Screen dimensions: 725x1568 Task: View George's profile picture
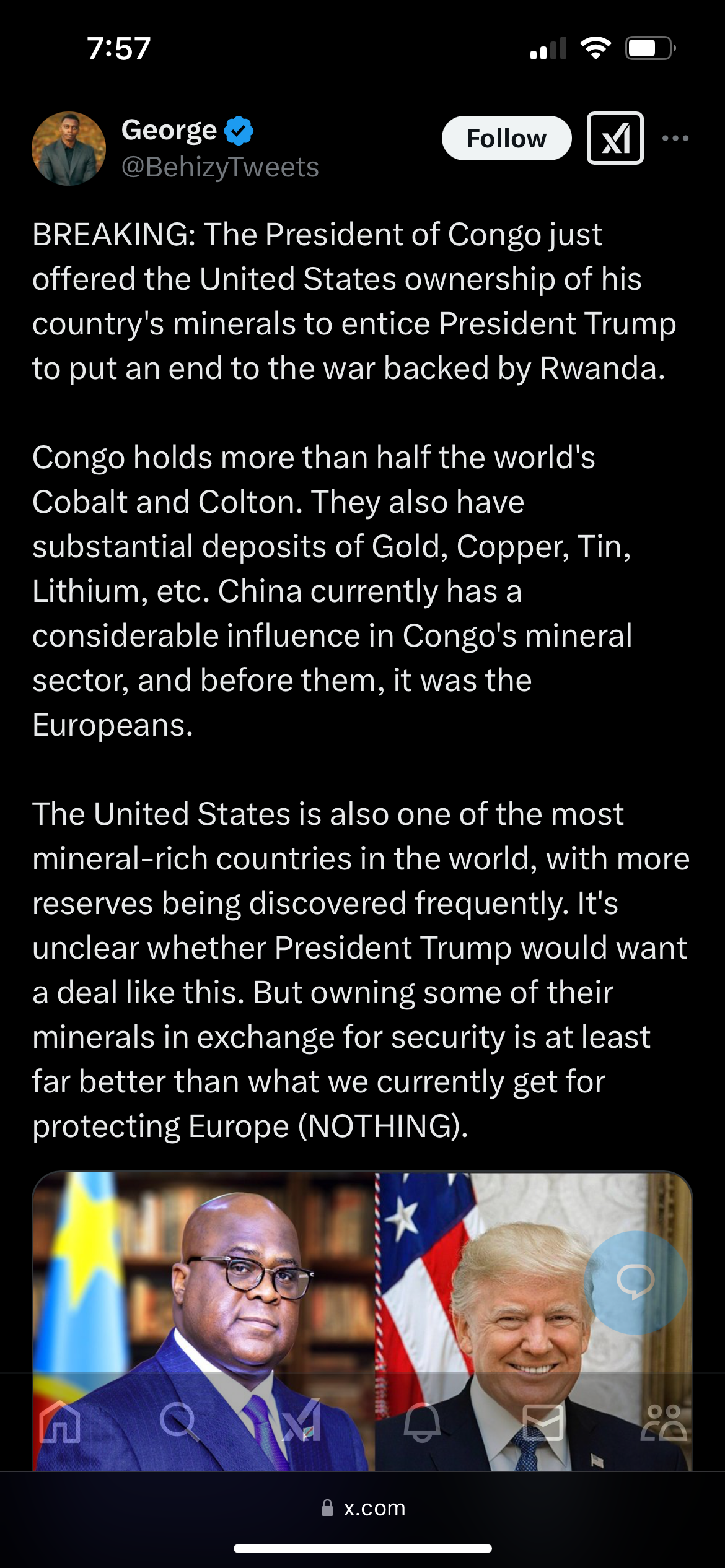coord(69,149)
